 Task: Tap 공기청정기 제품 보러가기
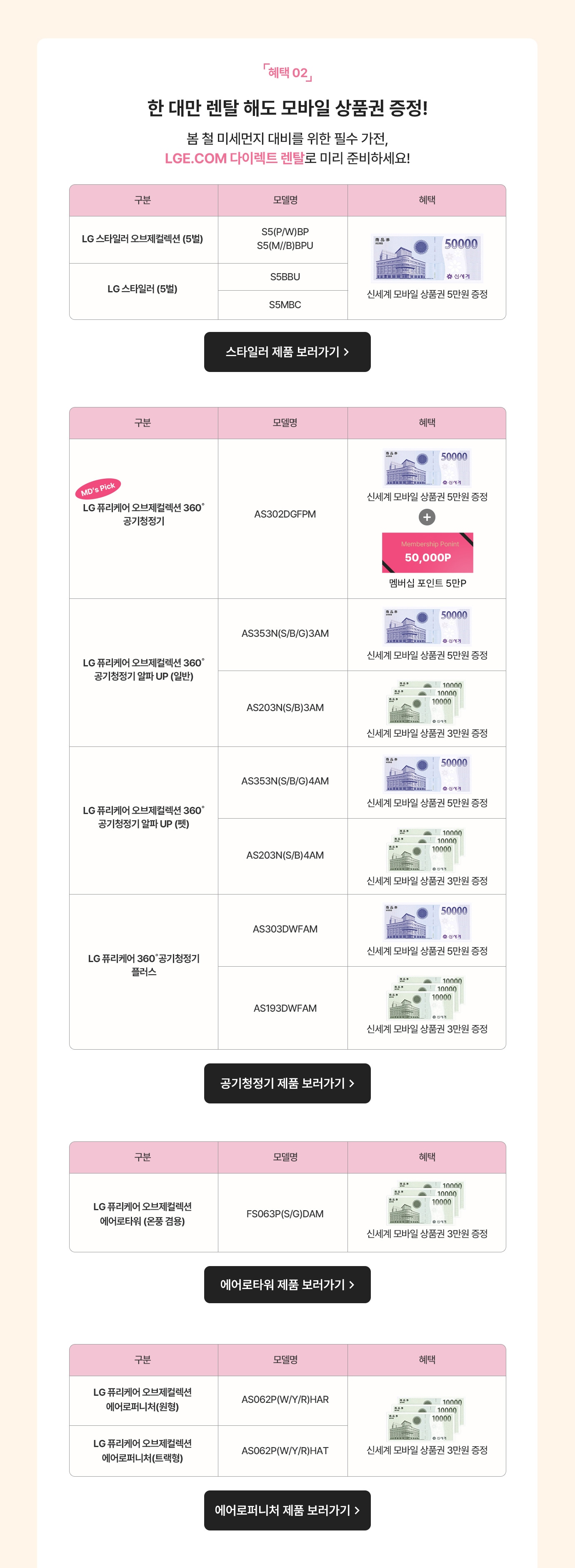click(287, 1083)
